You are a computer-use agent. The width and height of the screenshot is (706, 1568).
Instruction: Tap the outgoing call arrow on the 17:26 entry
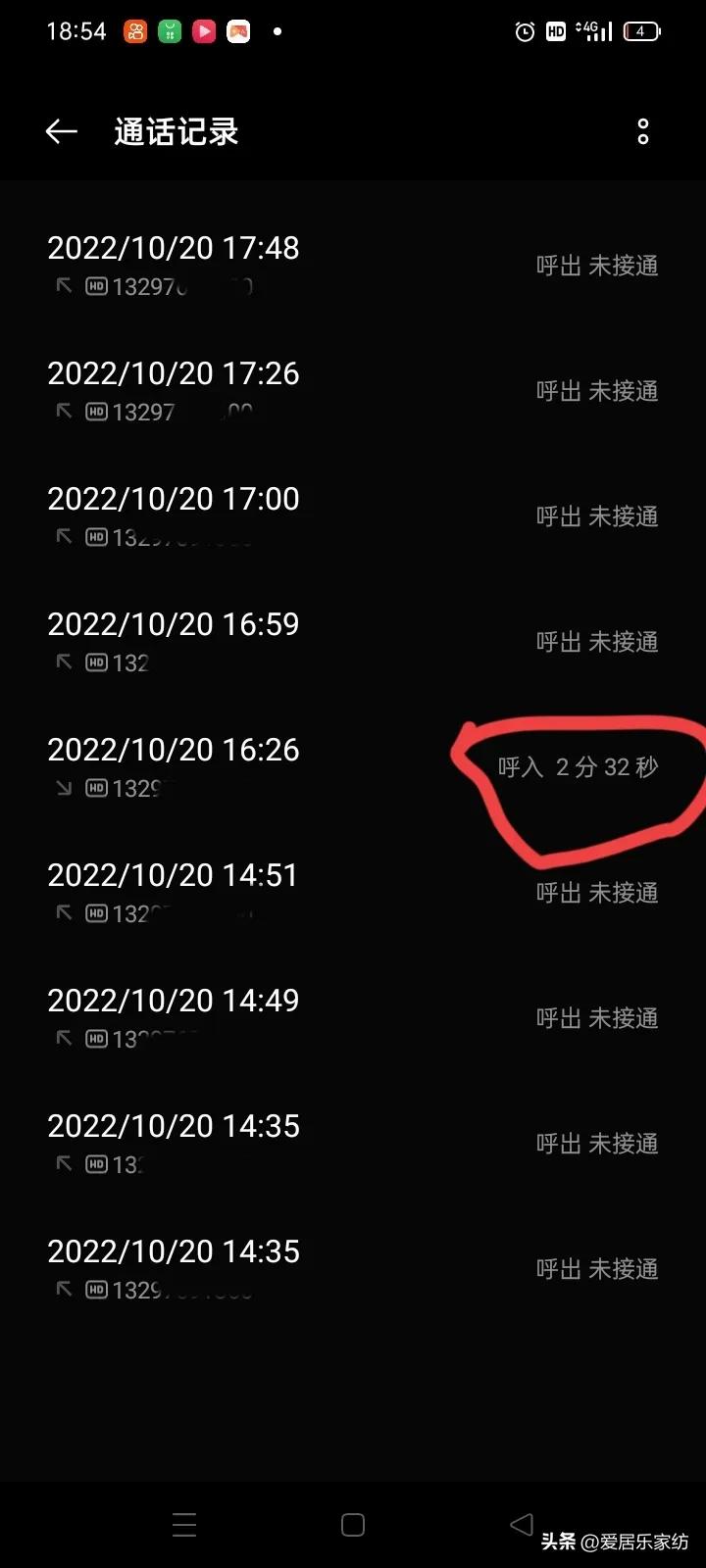click(63, 412)
